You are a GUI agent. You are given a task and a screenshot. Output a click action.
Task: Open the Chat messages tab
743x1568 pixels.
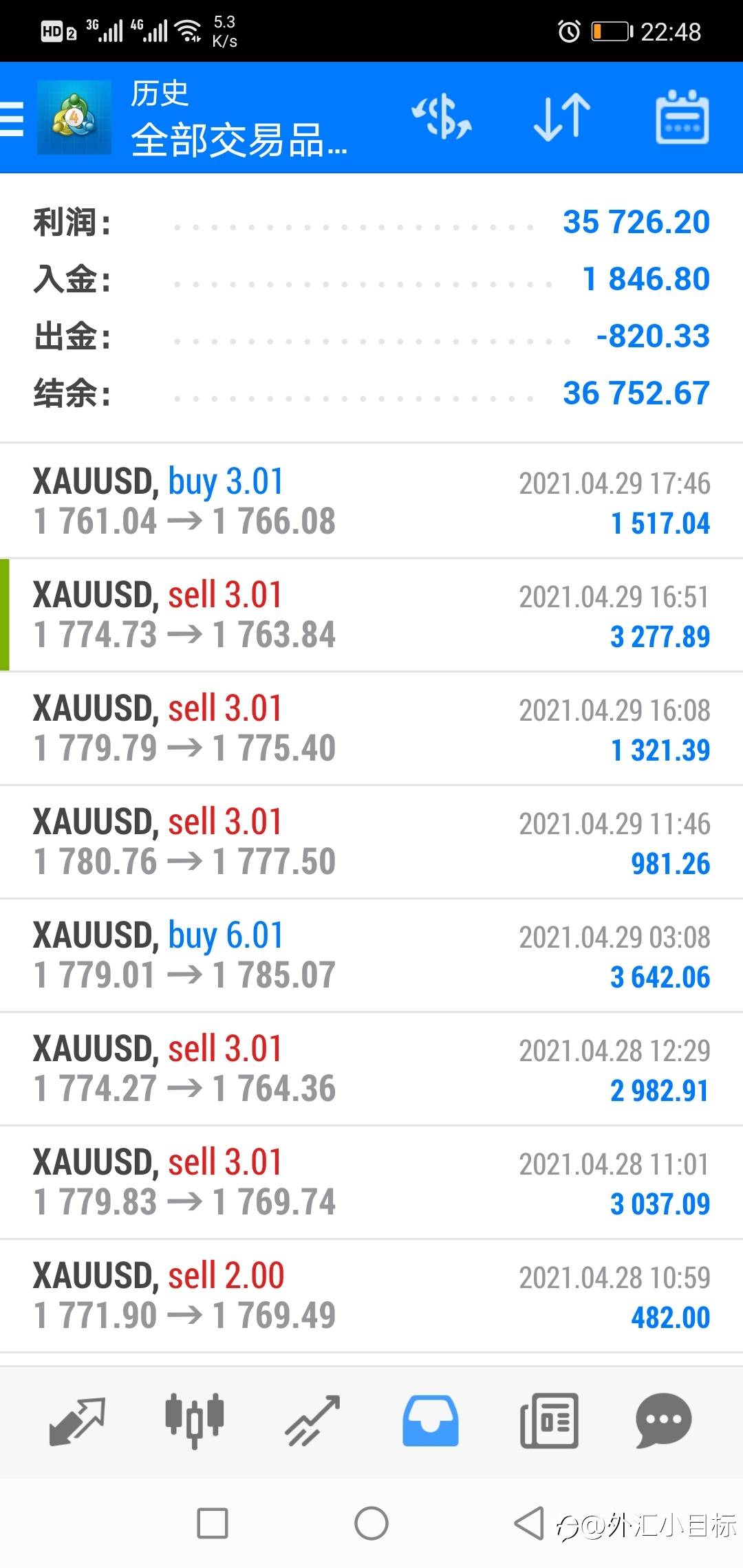(x=664, y=1421)
